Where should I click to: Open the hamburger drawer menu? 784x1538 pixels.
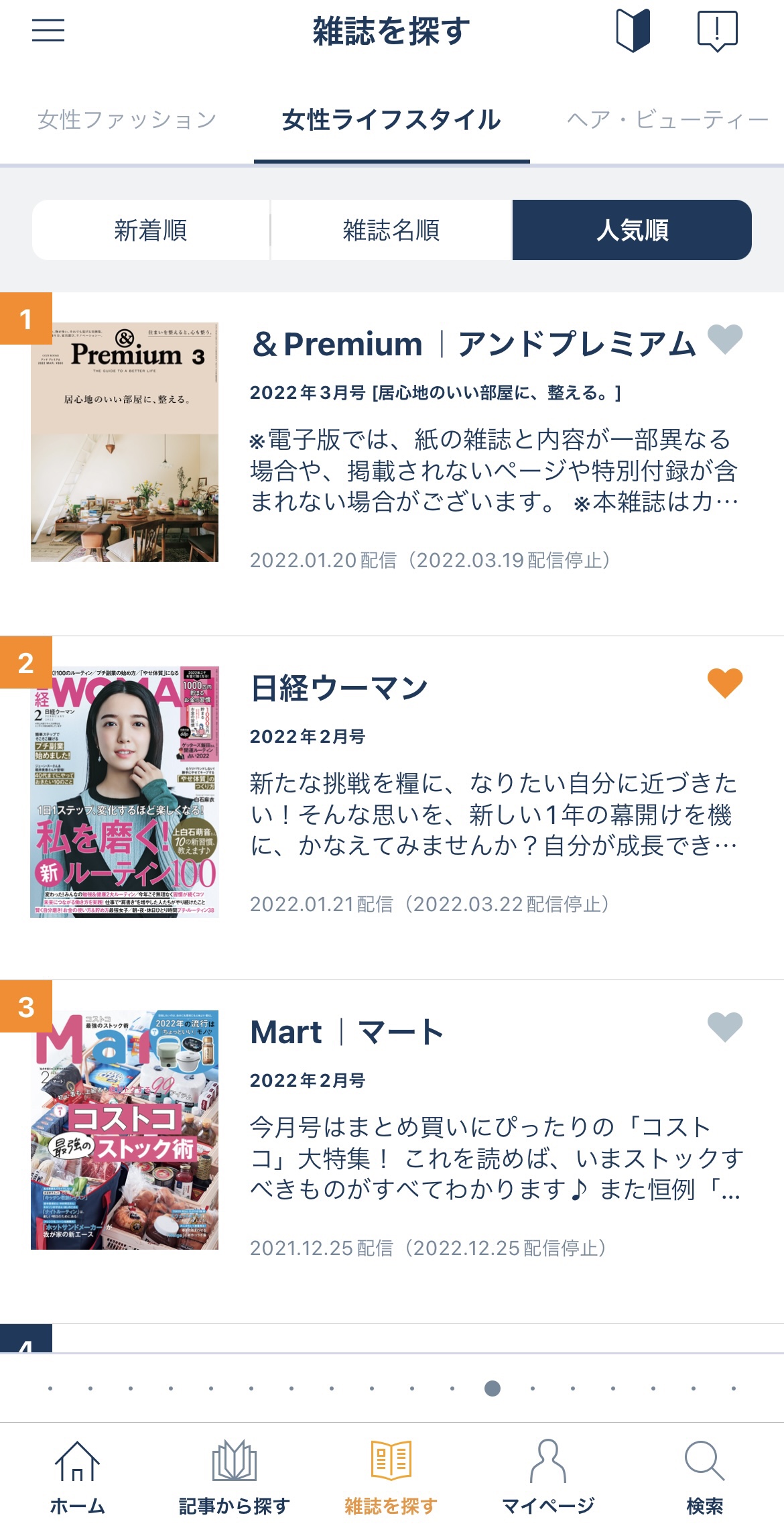pos(48,30)
